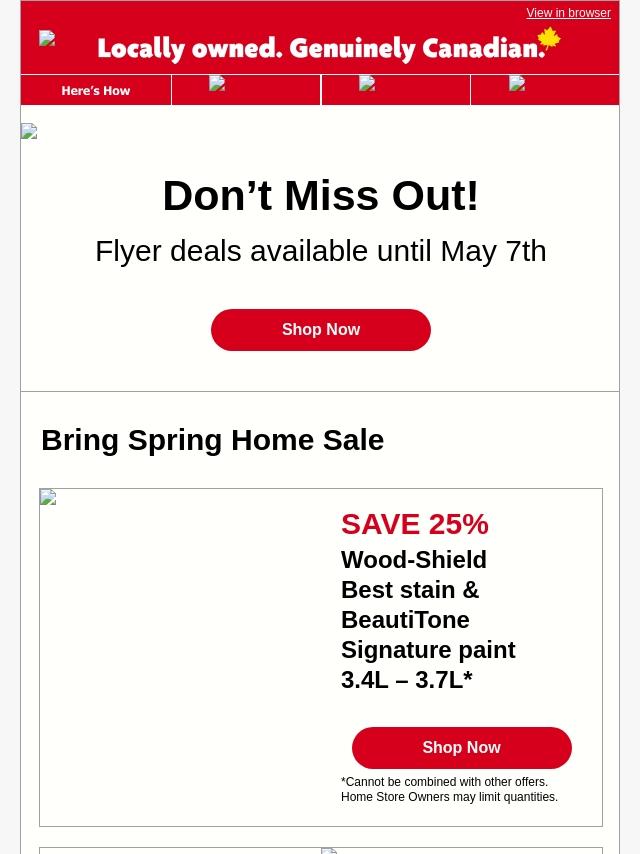
Task: Tap Shop Now for Wood-Shield stain offer
Action: (461, 748)
